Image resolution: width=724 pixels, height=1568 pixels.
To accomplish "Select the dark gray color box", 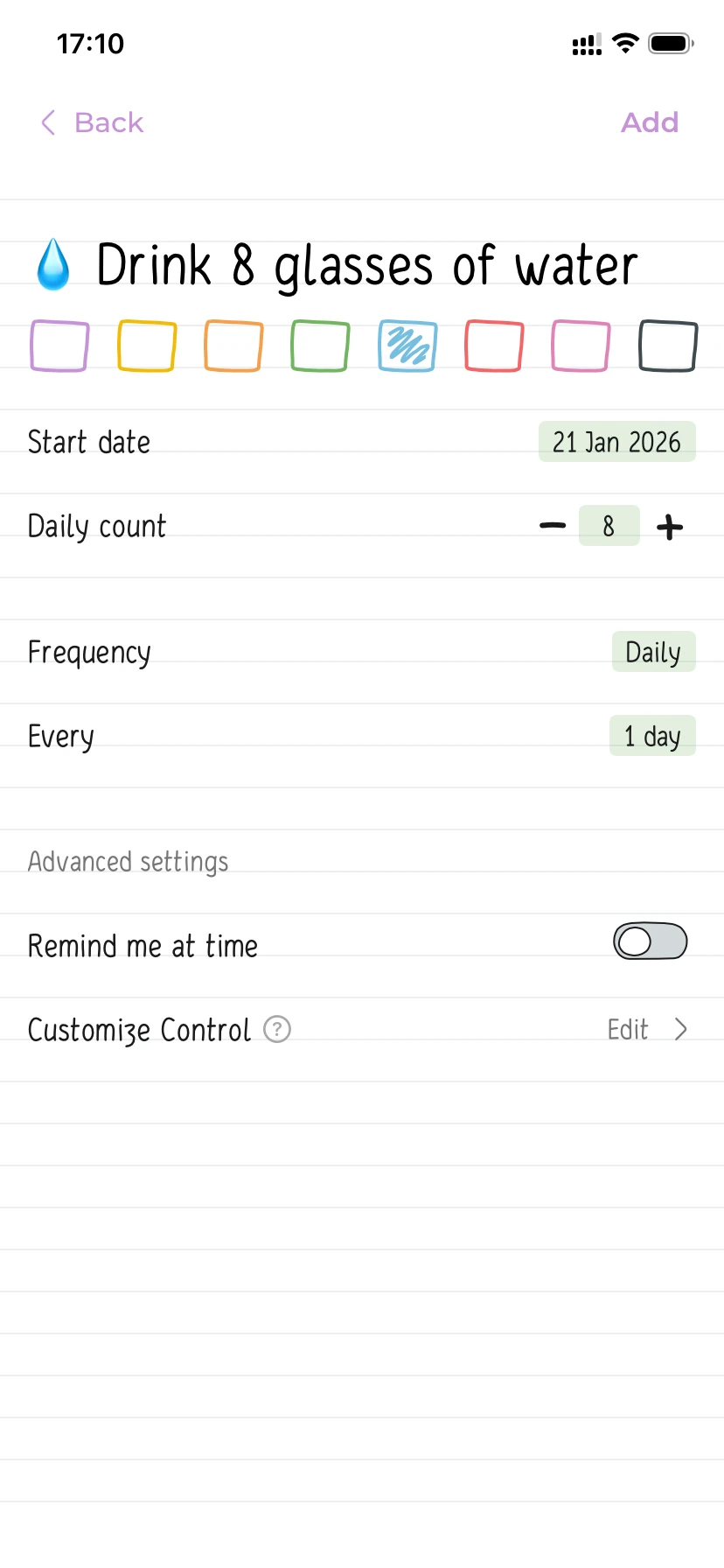I will pos(667,345).
